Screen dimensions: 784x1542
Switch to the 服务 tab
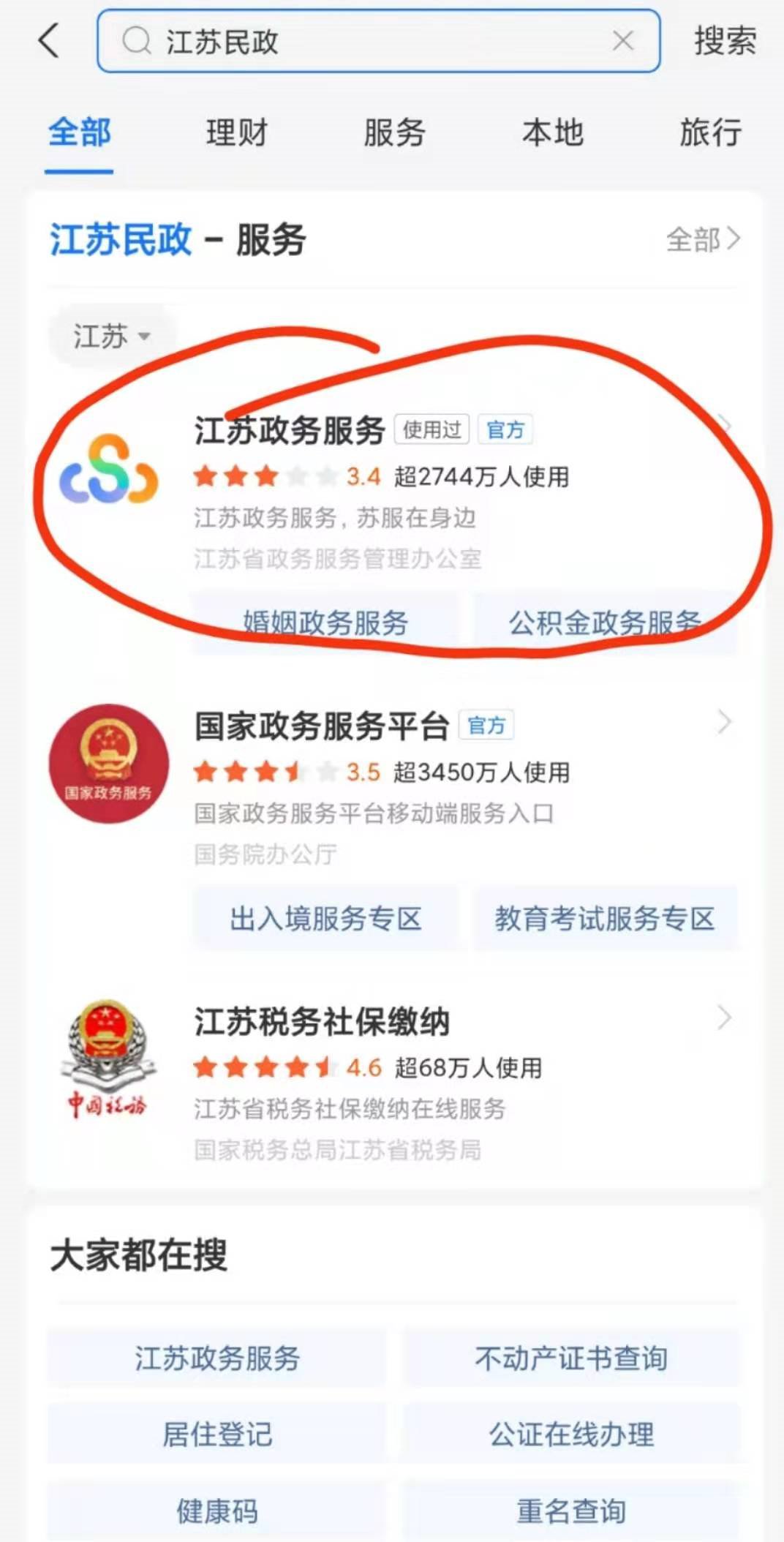tap(394, 134)
